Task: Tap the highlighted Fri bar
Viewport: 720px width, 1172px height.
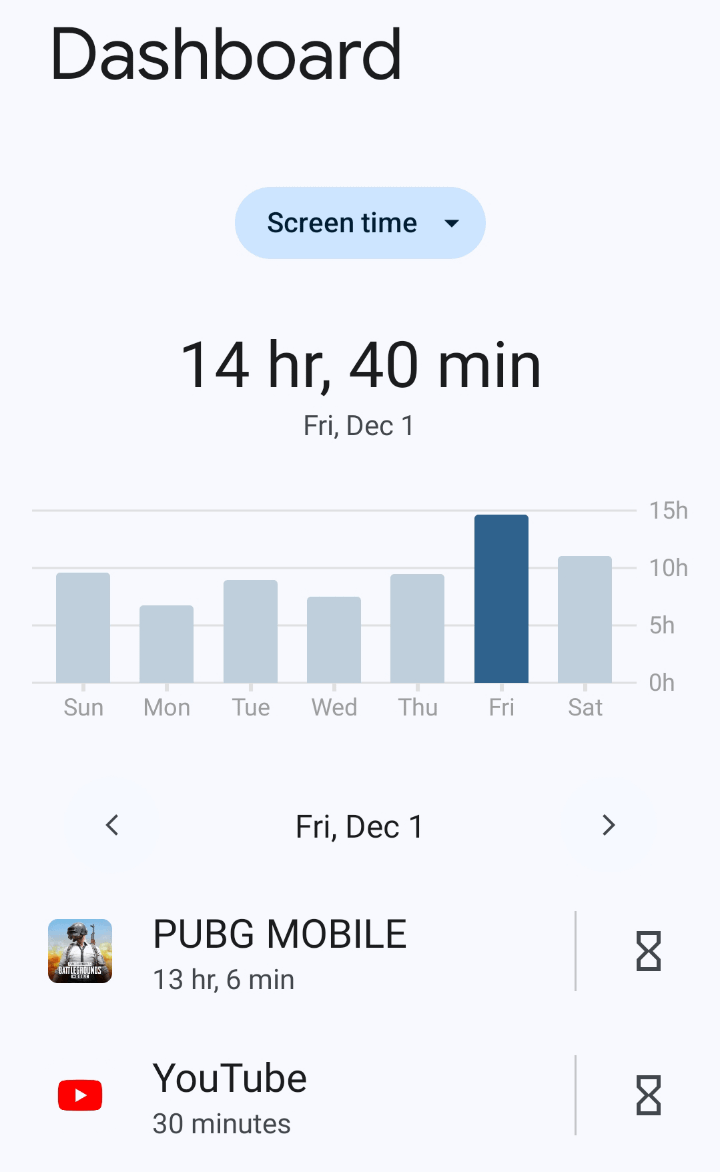Action: (502, 599)
